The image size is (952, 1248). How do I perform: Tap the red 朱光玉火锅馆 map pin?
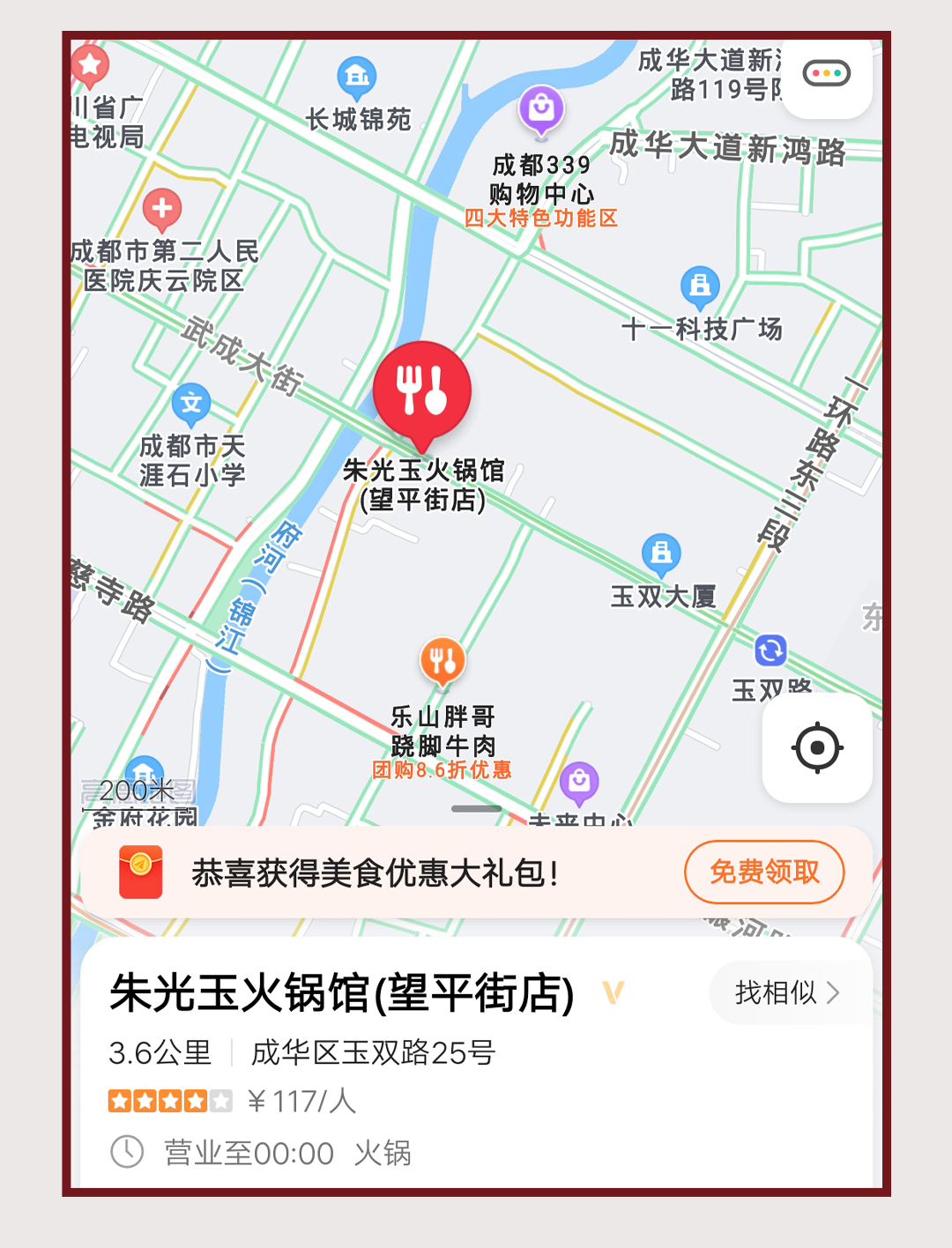pos(422,390)
